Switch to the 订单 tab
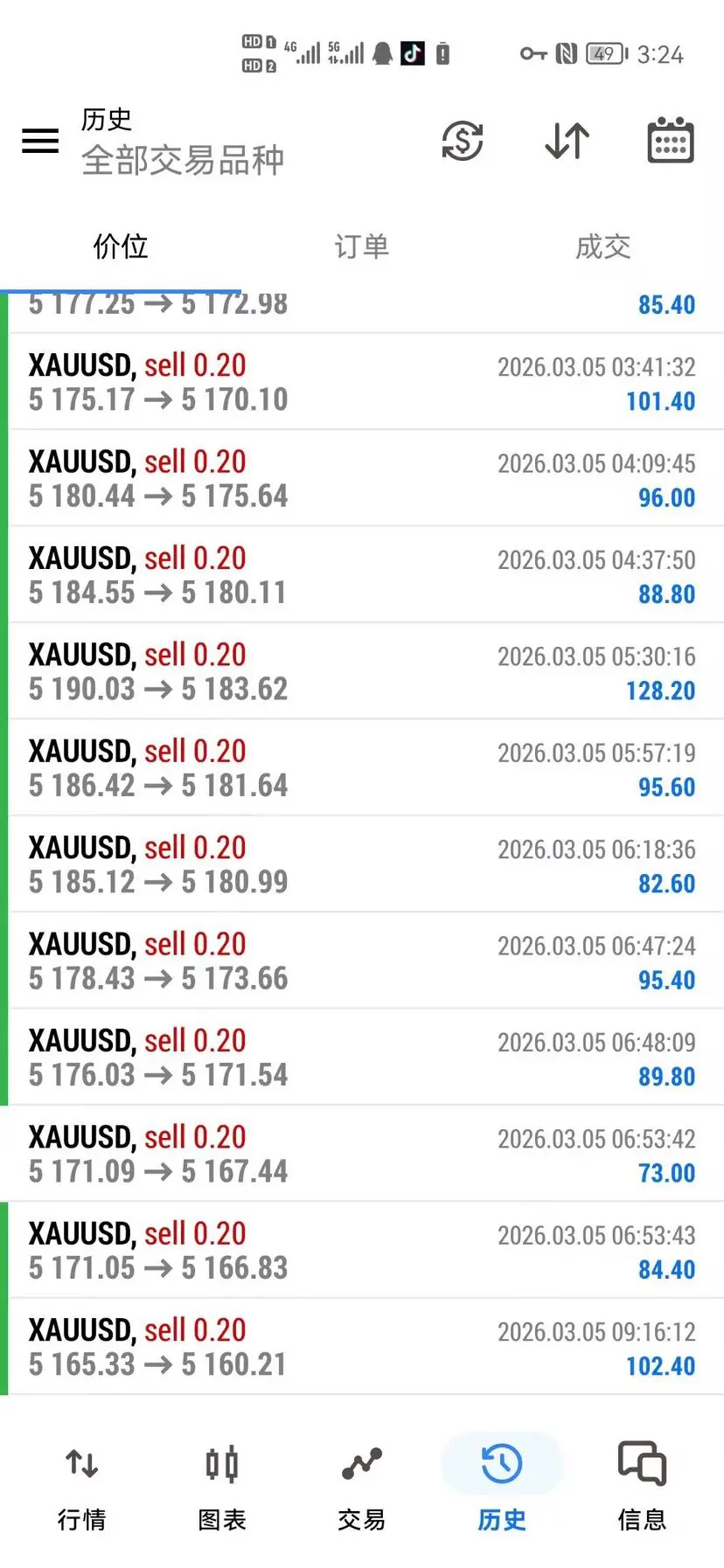The width and height of the screenshot is (724, 1568). click(x=361, y=247)
